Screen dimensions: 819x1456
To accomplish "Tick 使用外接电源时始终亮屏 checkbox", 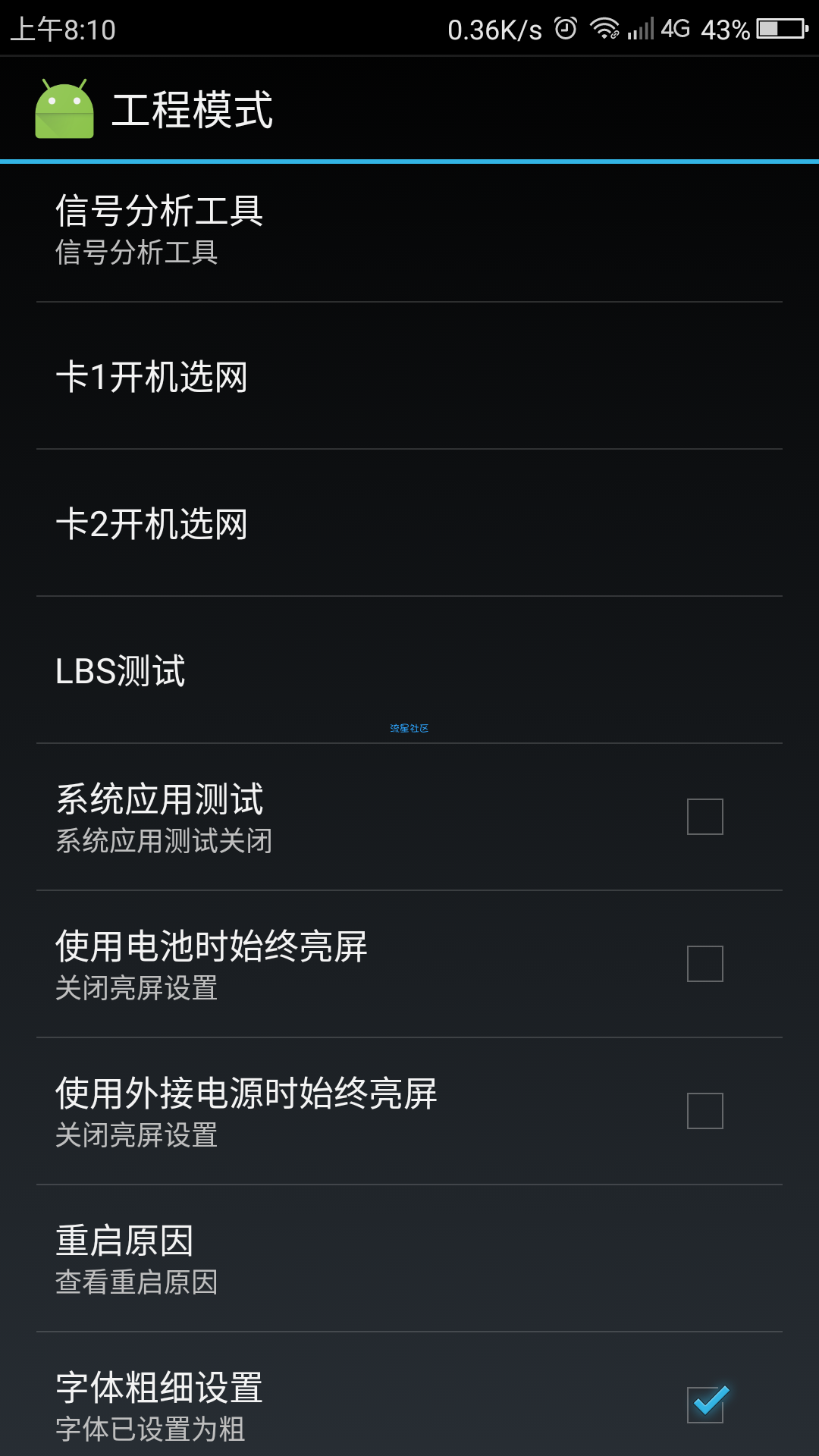I will coord(704,1111).
